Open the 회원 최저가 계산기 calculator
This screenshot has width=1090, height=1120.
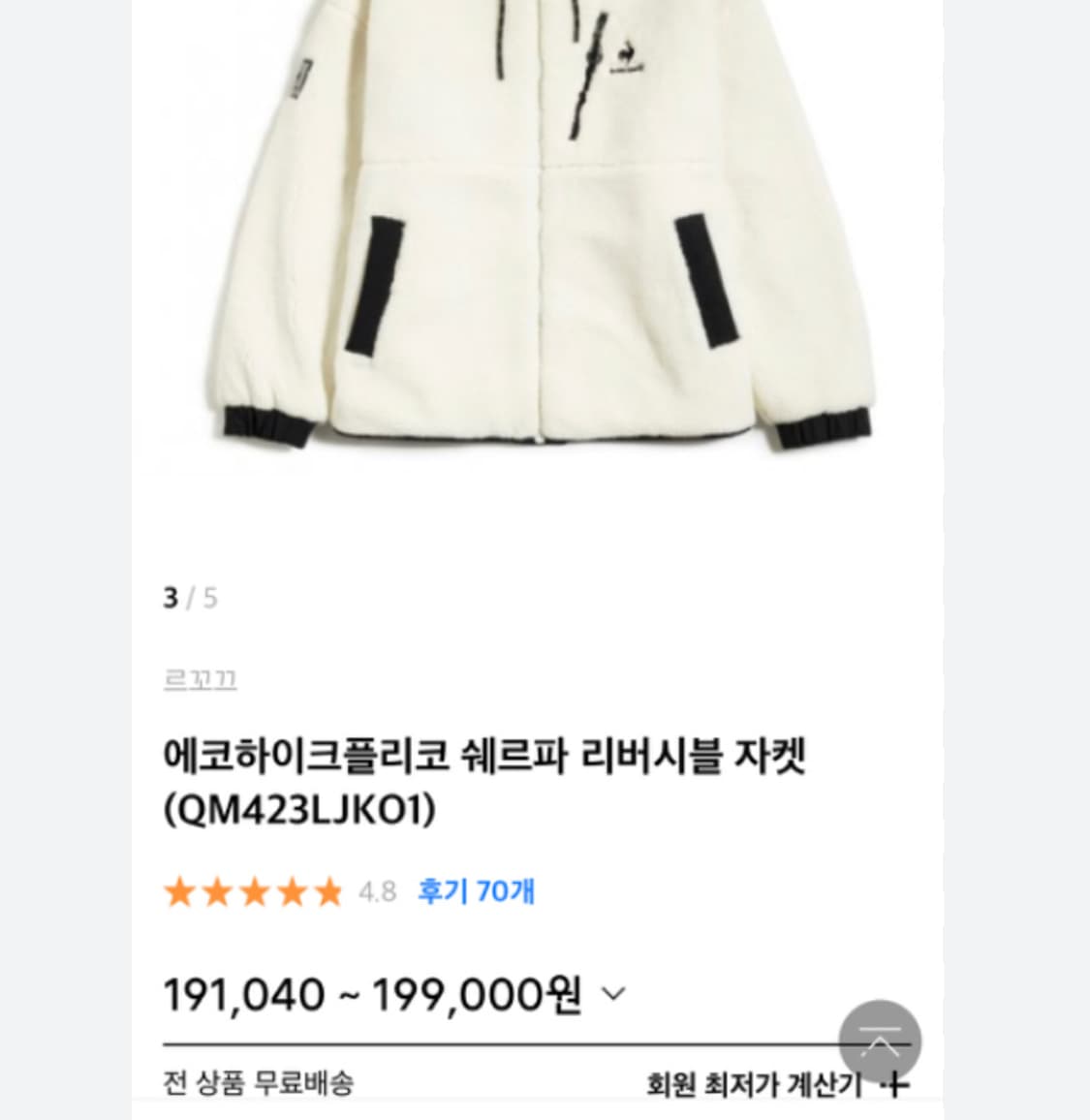(754, 1085)
